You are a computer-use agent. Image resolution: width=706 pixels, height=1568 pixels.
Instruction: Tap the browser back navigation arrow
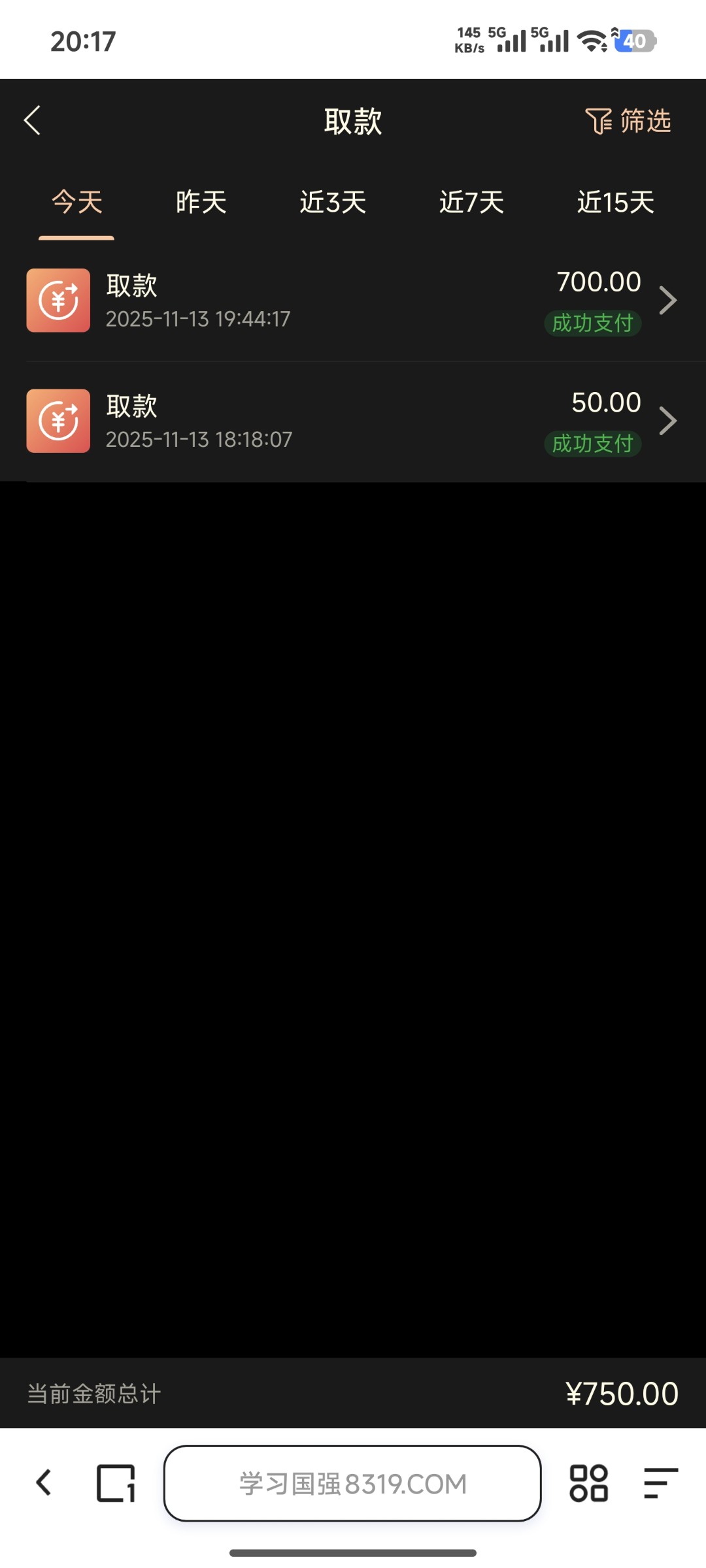click(44, 1484)
